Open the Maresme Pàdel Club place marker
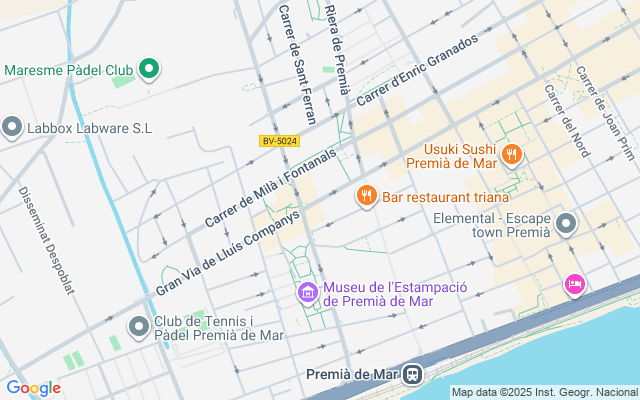Screen dimensions: 640x400 coord(149,70)
